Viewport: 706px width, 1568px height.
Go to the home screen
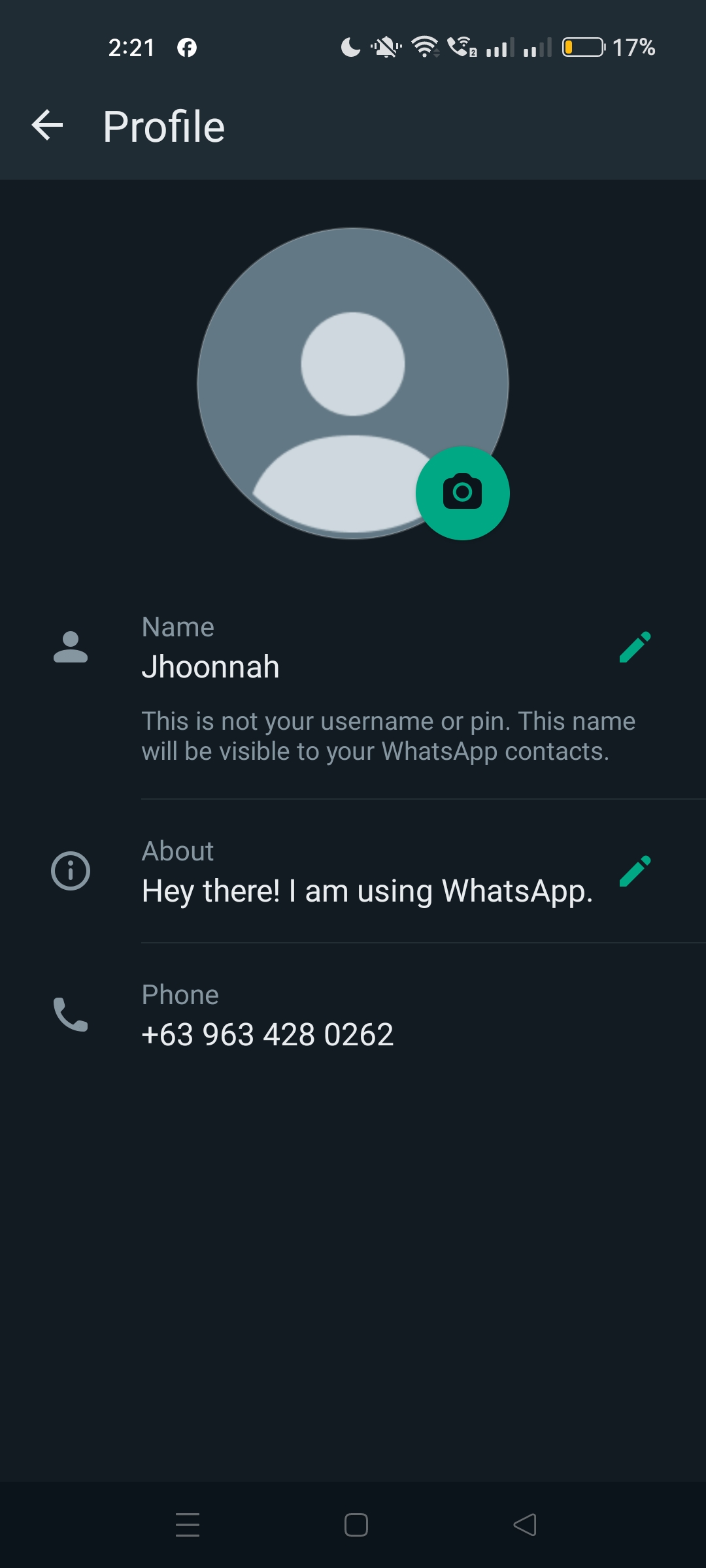click(x=356, y=1525)
